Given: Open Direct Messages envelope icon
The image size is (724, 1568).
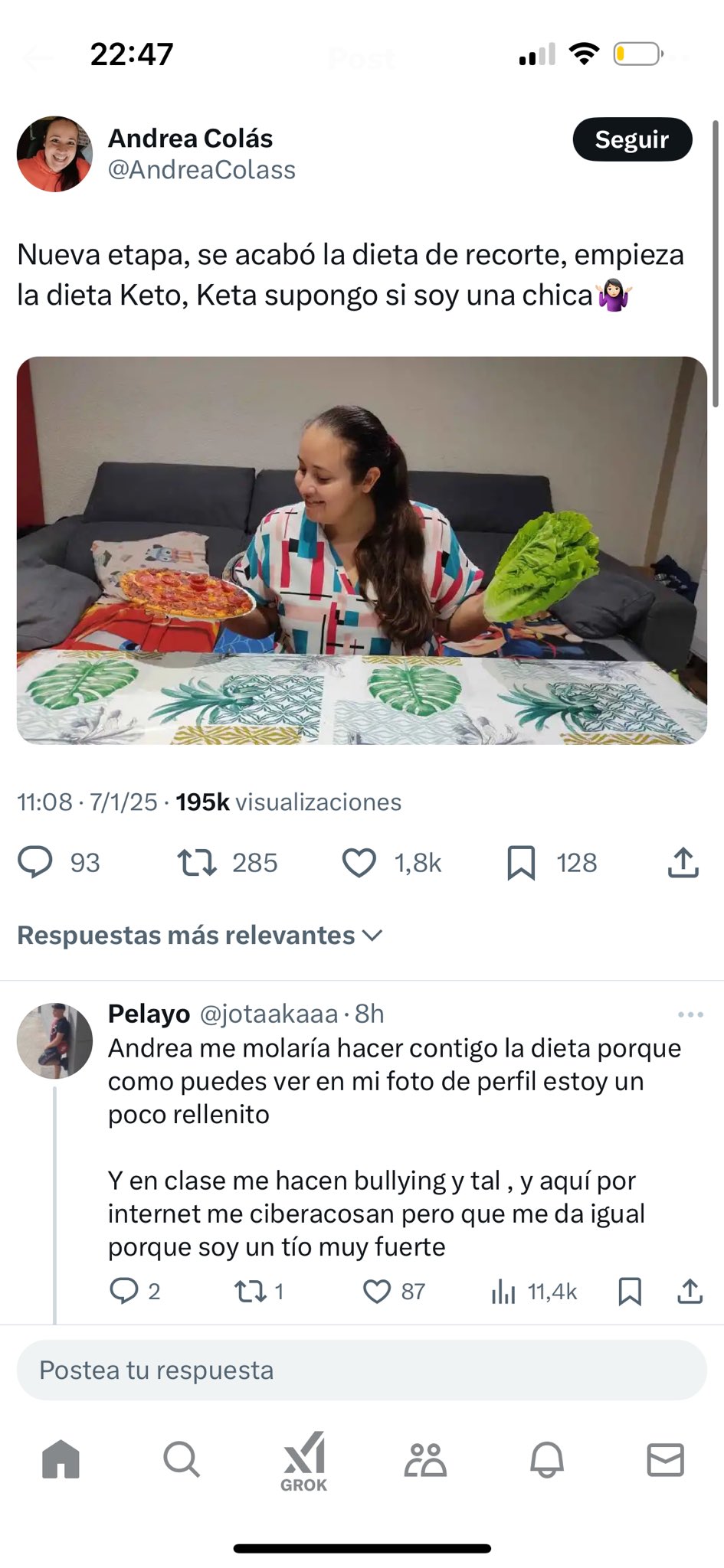Looking at the screenshot, I should tap(665, 1460).
